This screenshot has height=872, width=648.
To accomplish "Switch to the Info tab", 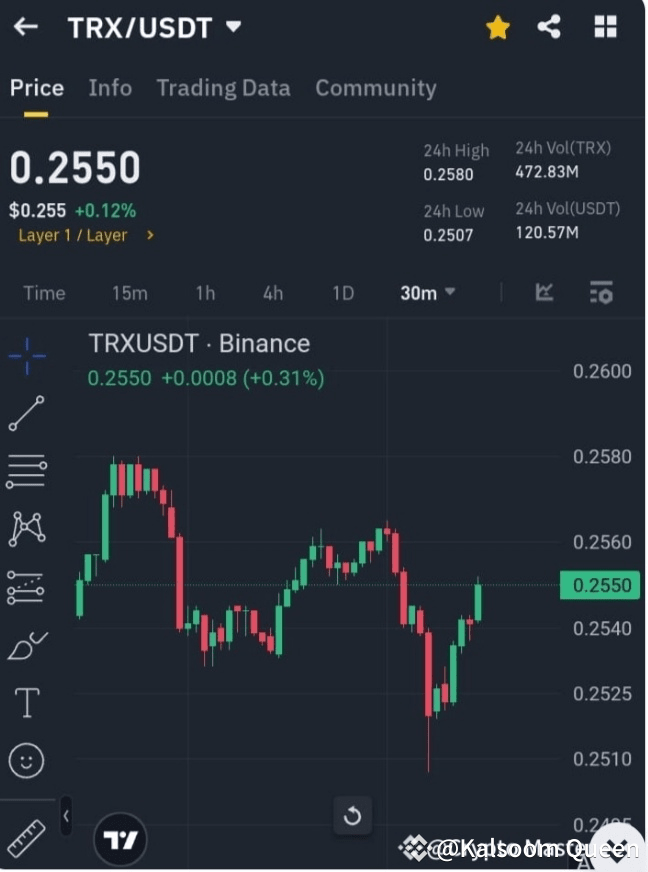I will [110, 88].
